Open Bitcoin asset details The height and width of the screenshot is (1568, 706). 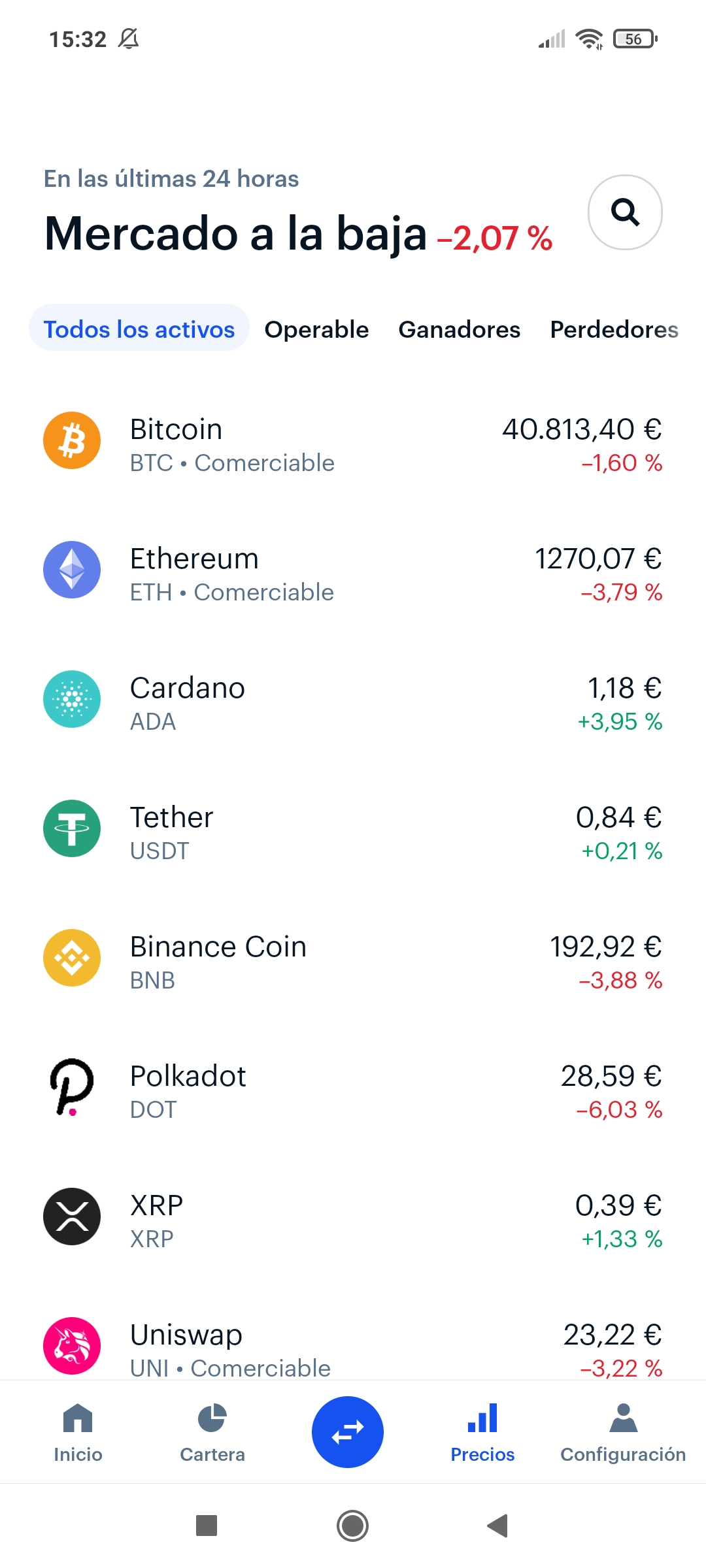point(353,444)
